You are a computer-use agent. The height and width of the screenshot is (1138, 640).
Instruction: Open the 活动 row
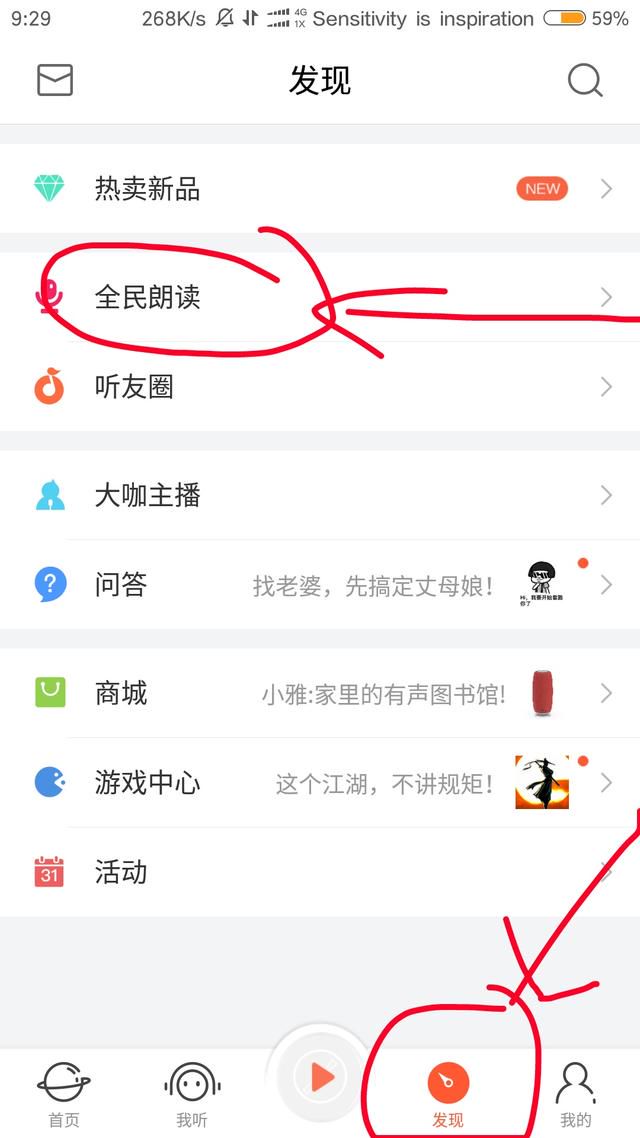[320, 872]
